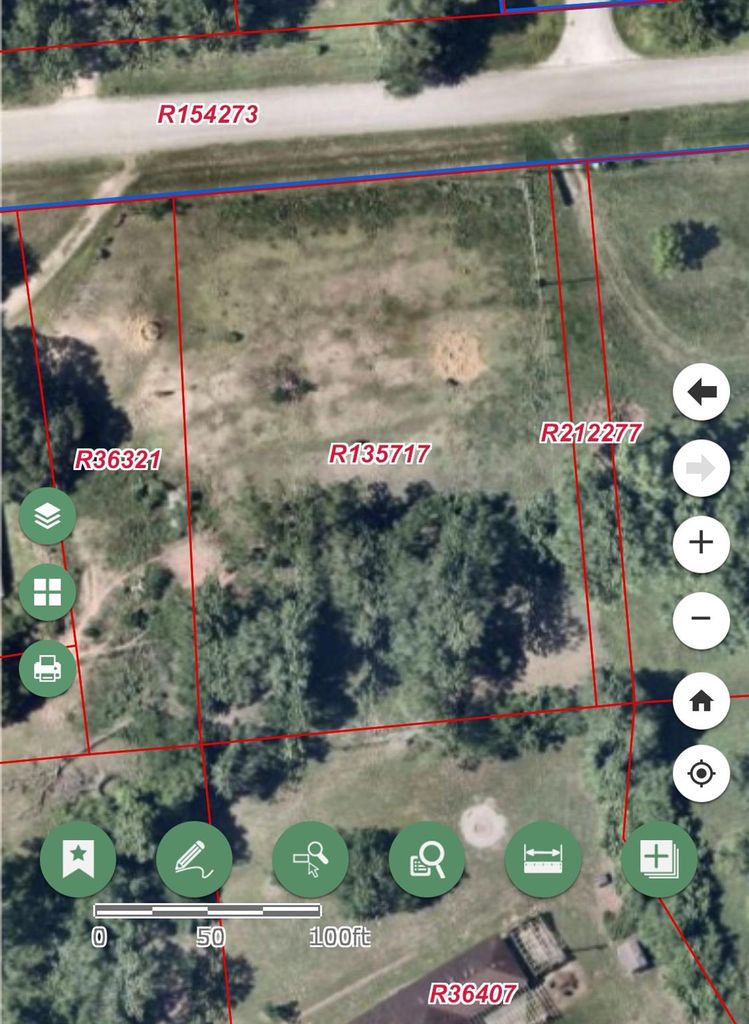Locate my current position
This screenshot has height=1024, width=749.
point(701,773)
